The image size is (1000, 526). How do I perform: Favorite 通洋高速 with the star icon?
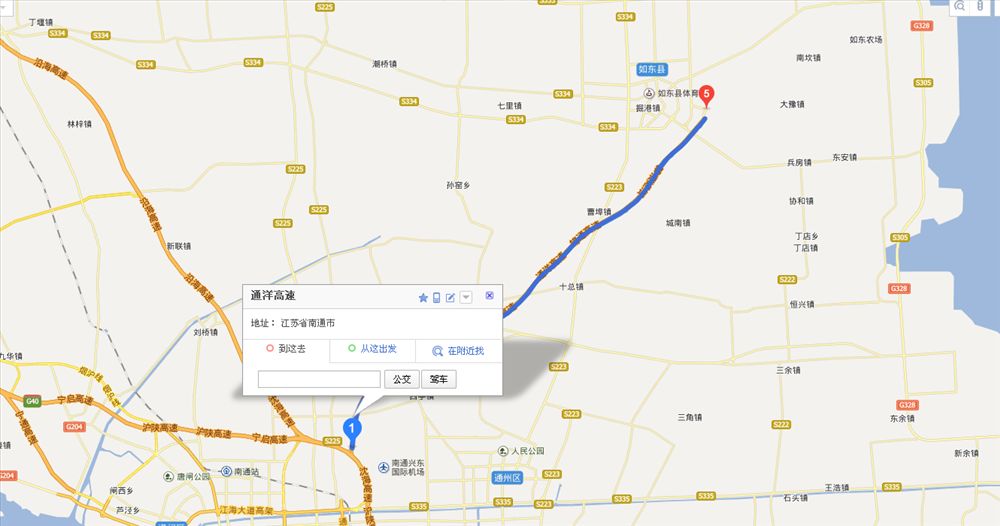click(423, 297)
